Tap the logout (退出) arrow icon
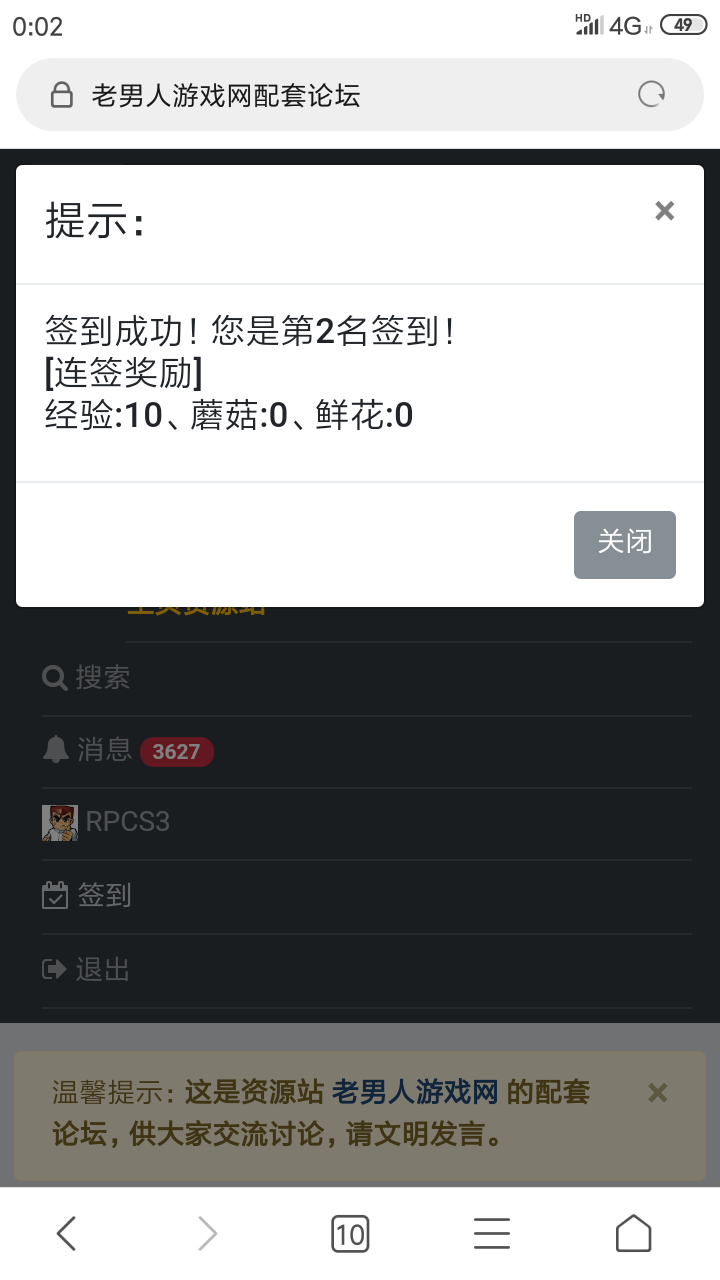 pyautogui.click(x=55, y=968)
